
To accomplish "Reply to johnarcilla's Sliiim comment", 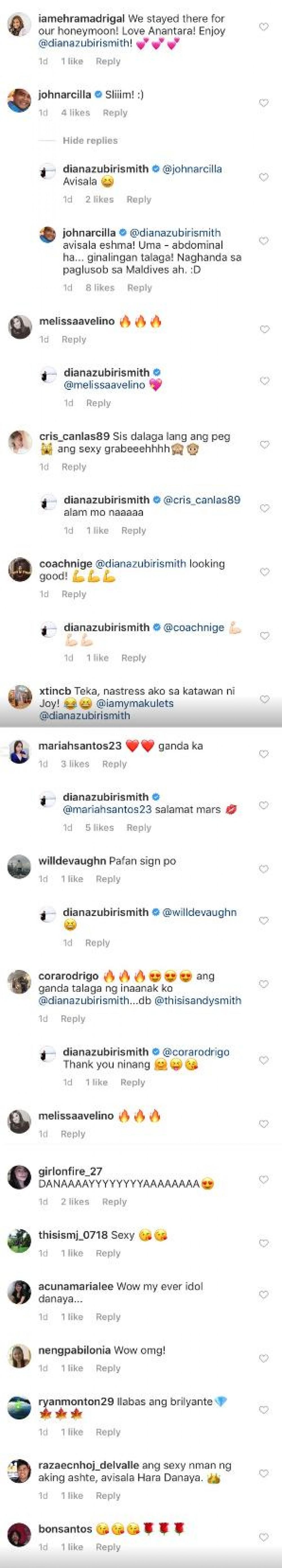I will tap(115, 113).
